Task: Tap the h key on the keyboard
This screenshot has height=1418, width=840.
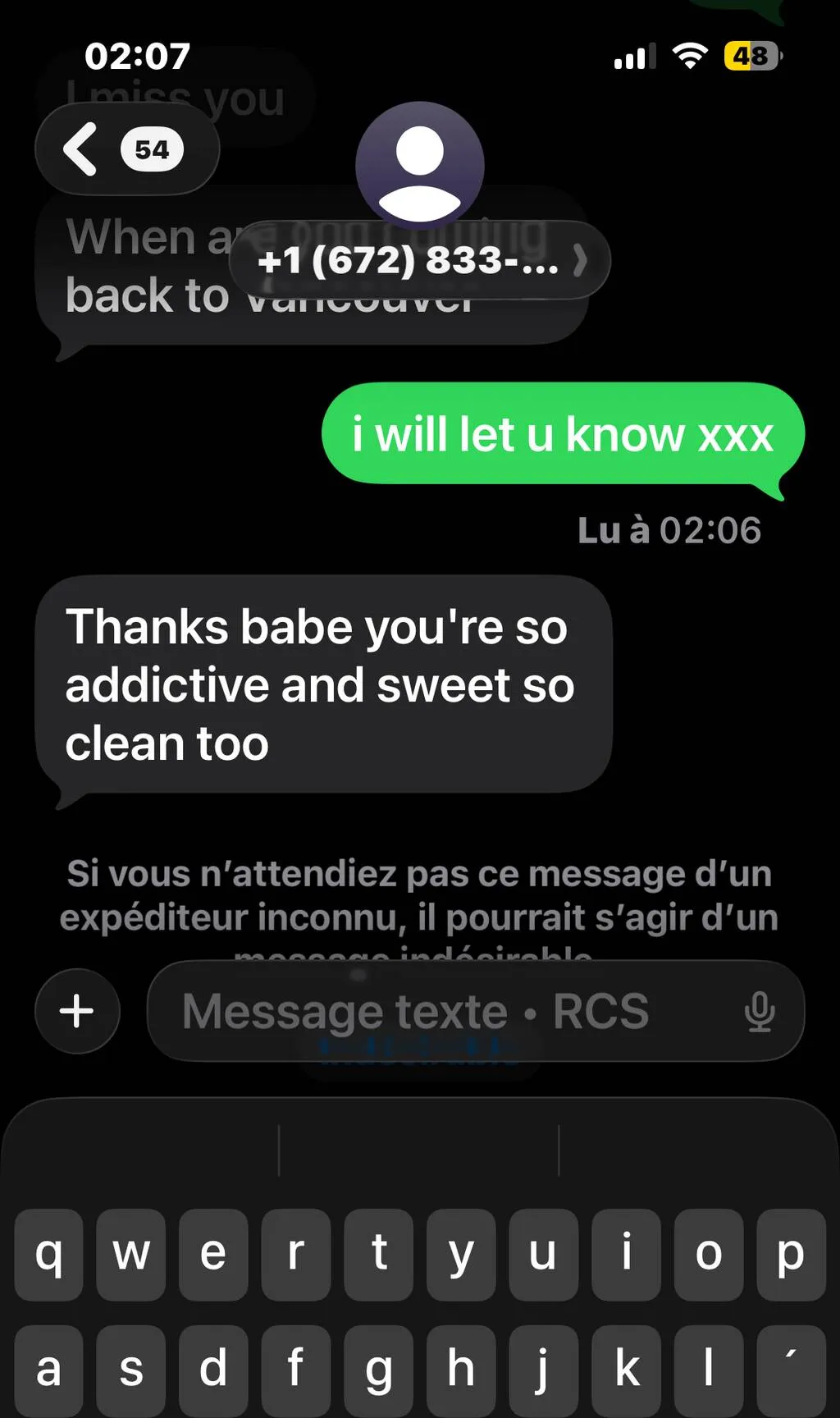Action: tap(461, 1369)
